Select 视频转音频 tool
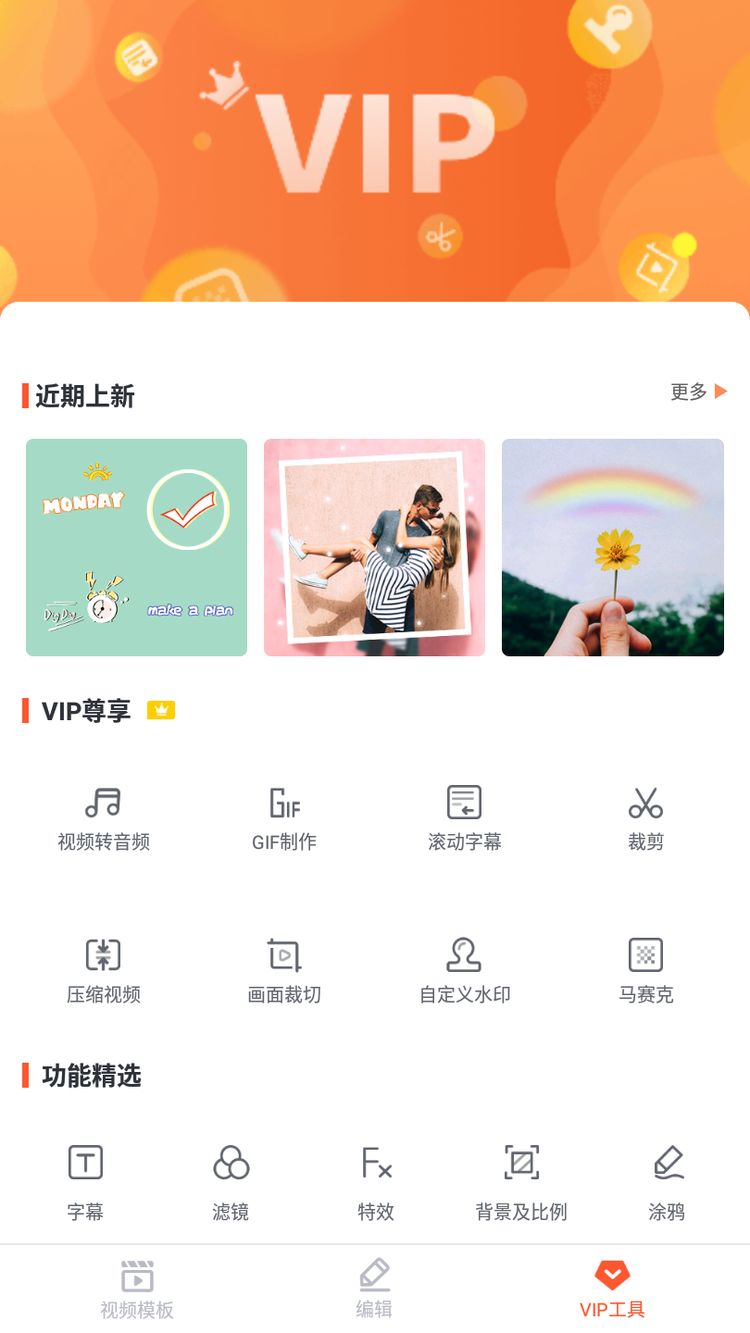This screenshot has height=1333, width=750. click(x=103, y=817)
